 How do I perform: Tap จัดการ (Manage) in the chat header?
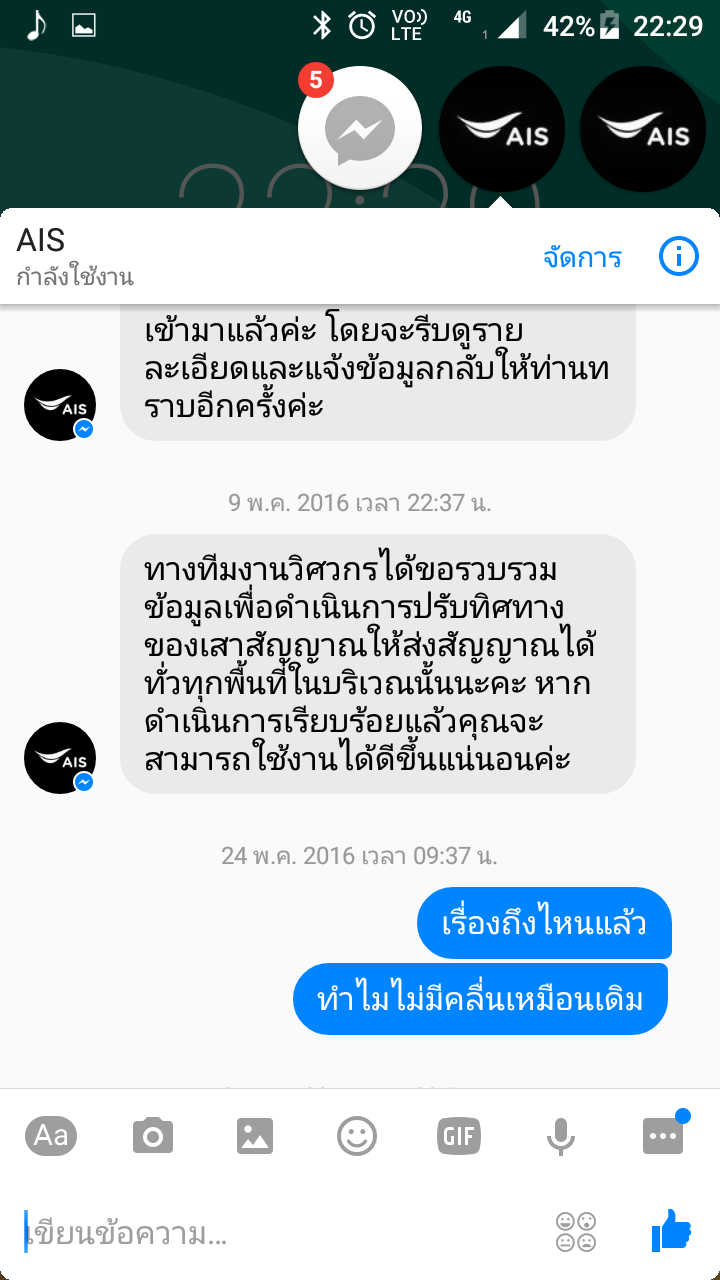pyautogui.click(x=582, y=258)
